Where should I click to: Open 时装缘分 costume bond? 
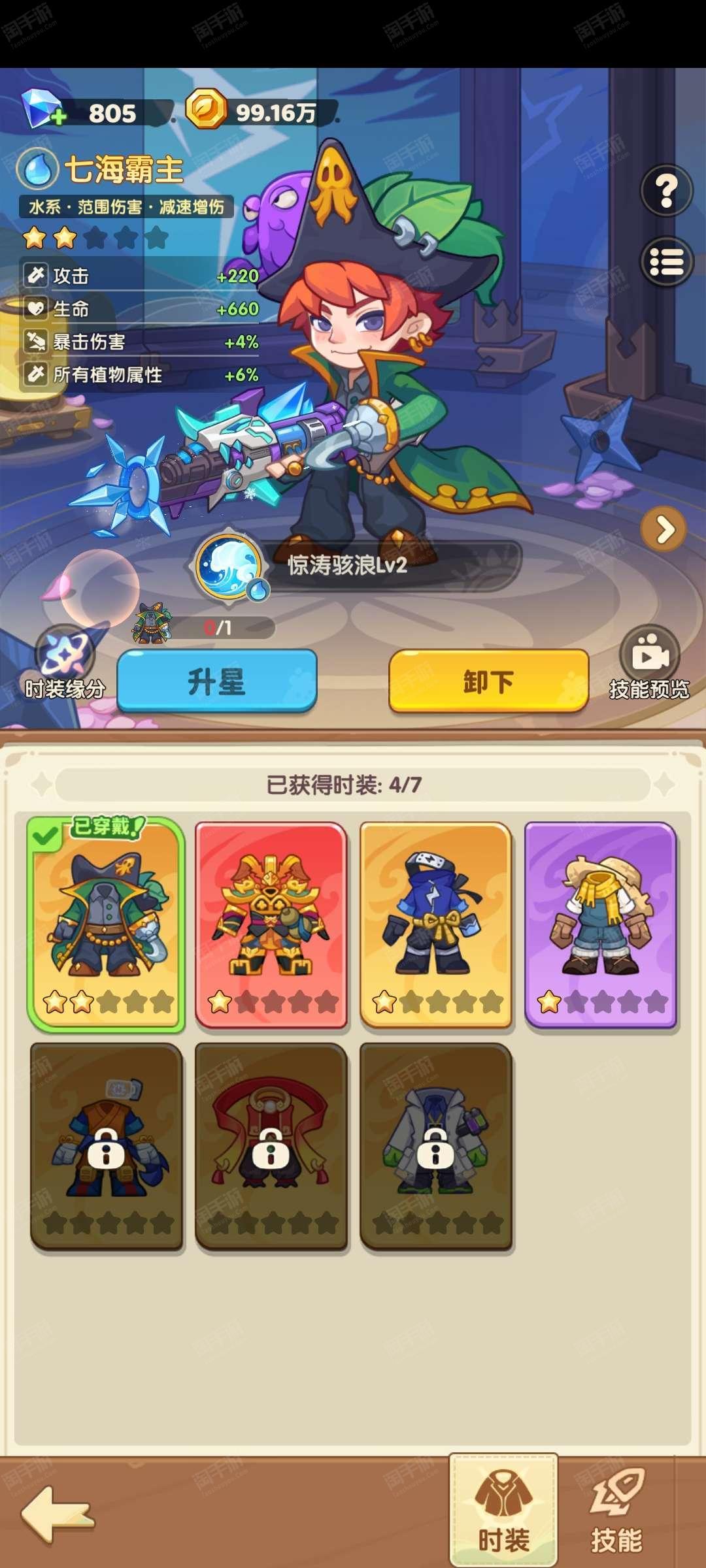(65, 662)
